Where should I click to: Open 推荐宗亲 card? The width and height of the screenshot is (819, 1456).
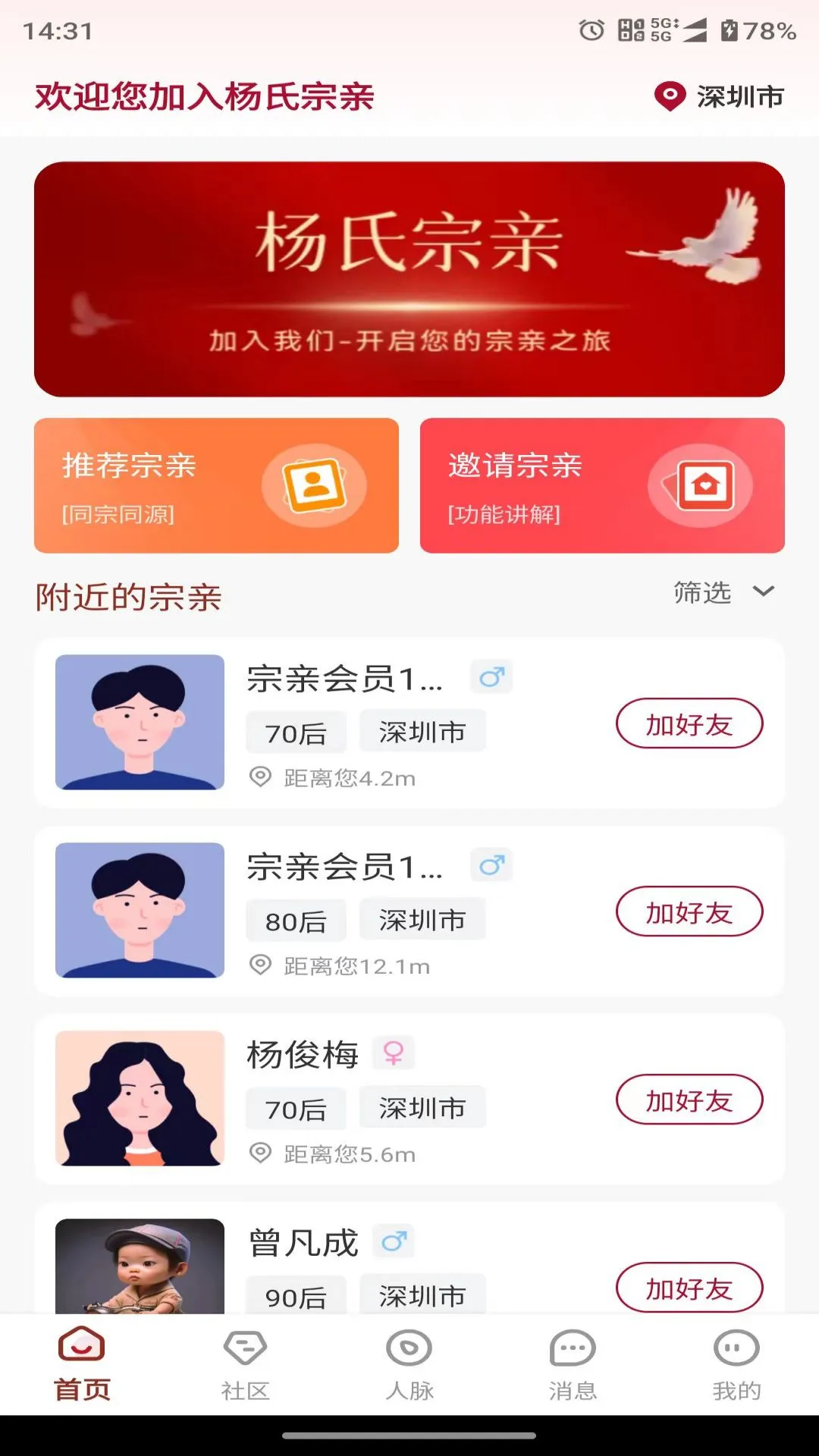tap(216, 485)
